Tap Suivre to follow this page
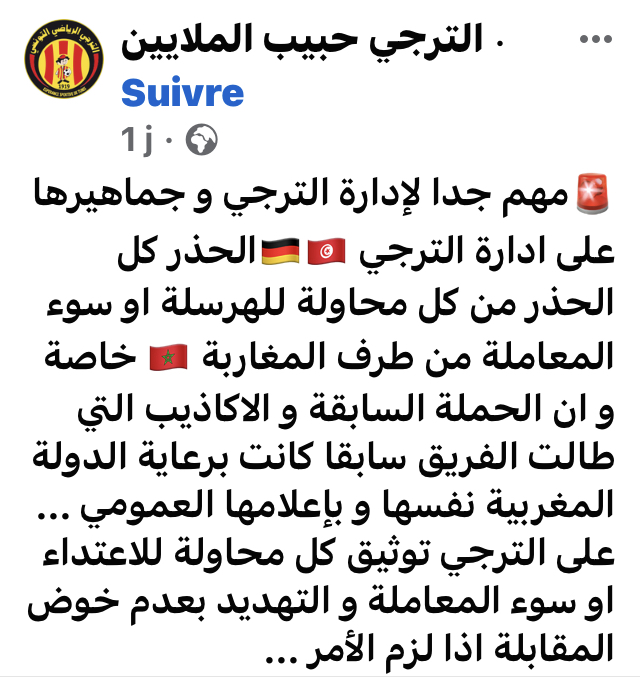640x677 pixels. coord(182,92)
